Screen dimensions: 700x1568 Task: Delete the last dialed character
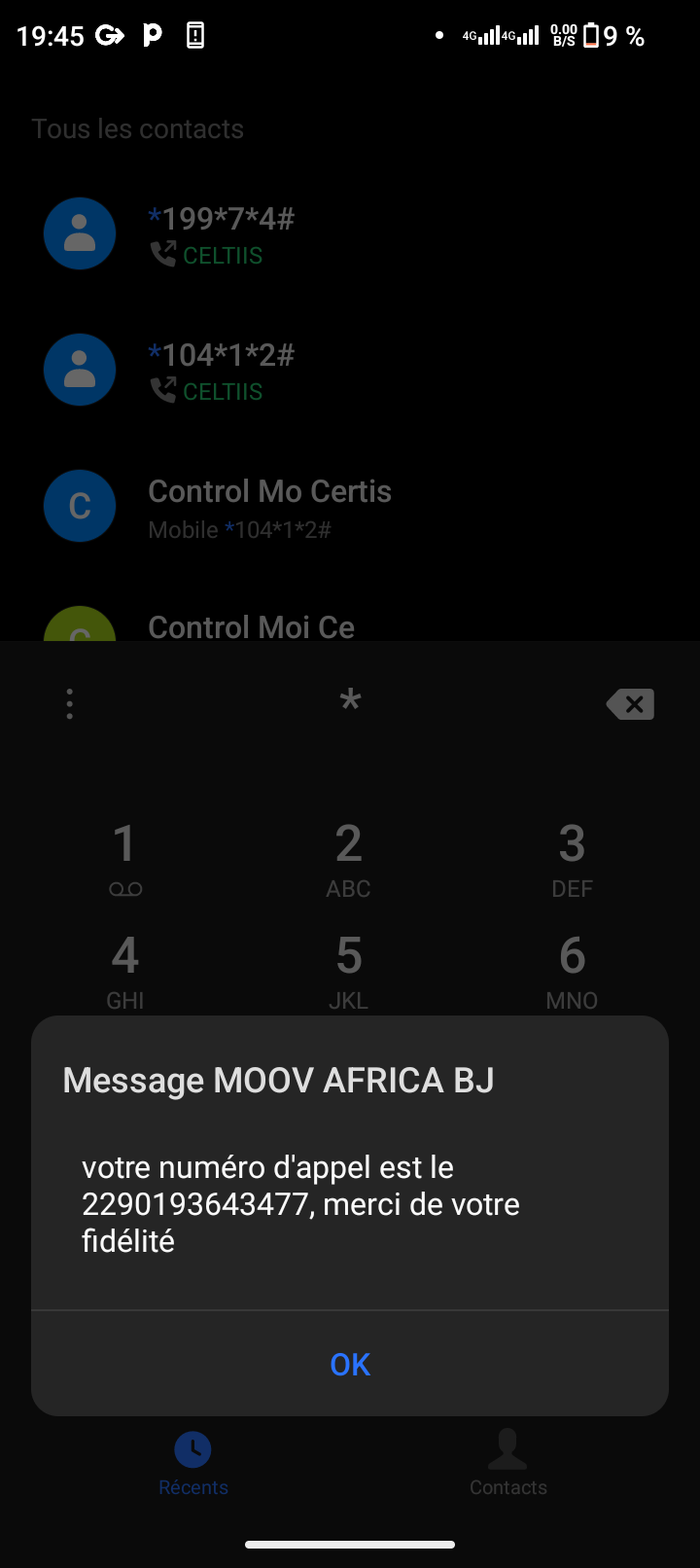[x=630, y=704]
